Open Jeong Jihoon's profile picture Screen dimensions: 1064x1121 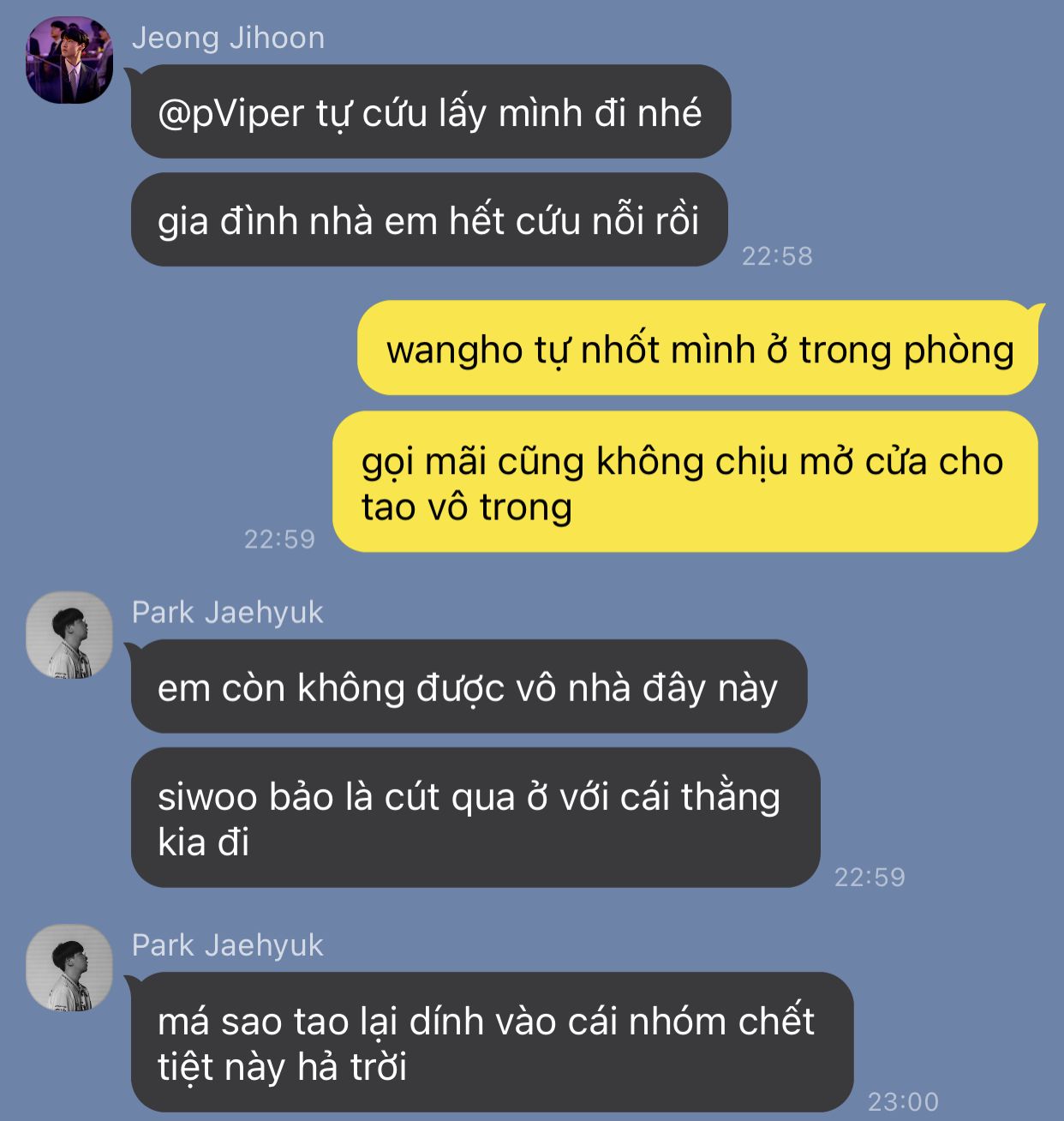[x=69, y=61]
